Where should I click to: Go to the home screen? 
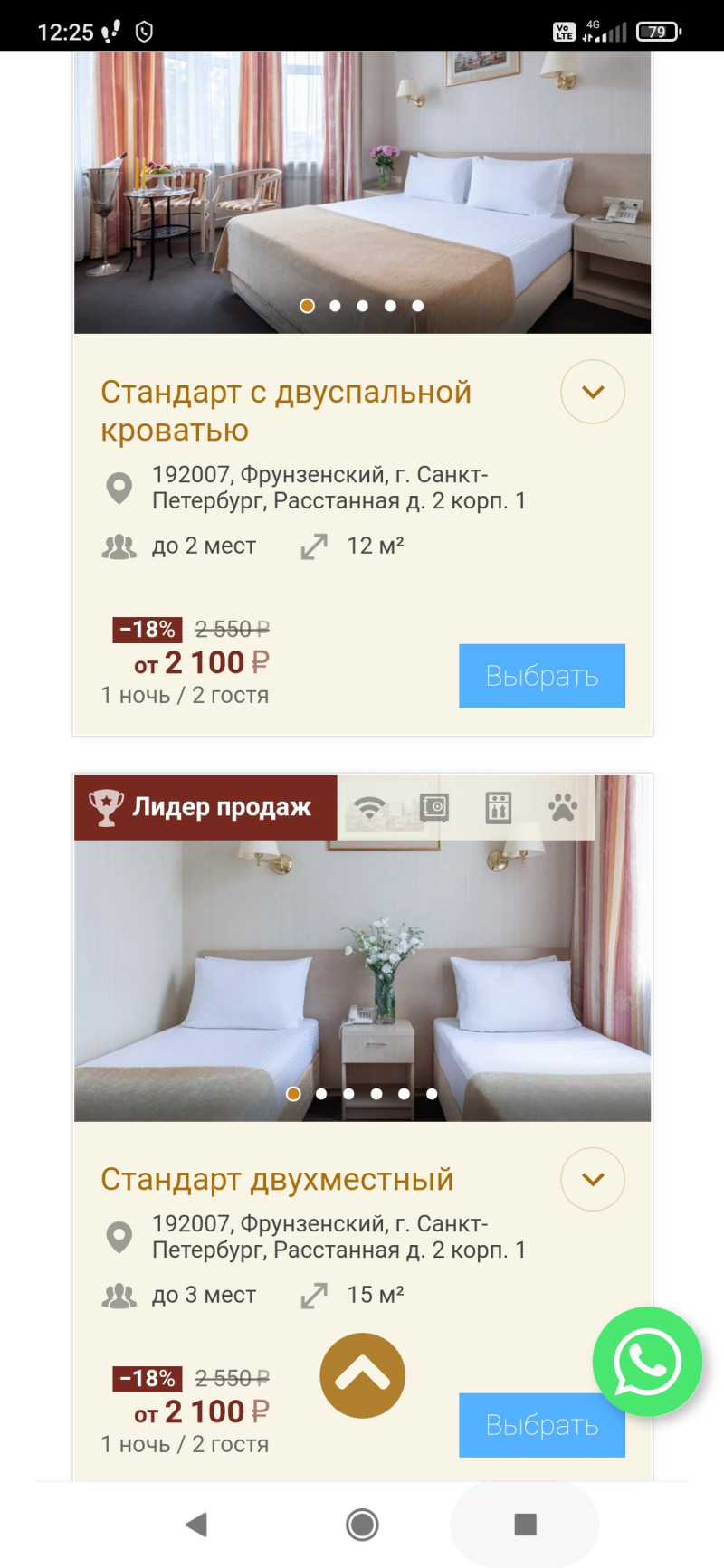point(362,1525)
